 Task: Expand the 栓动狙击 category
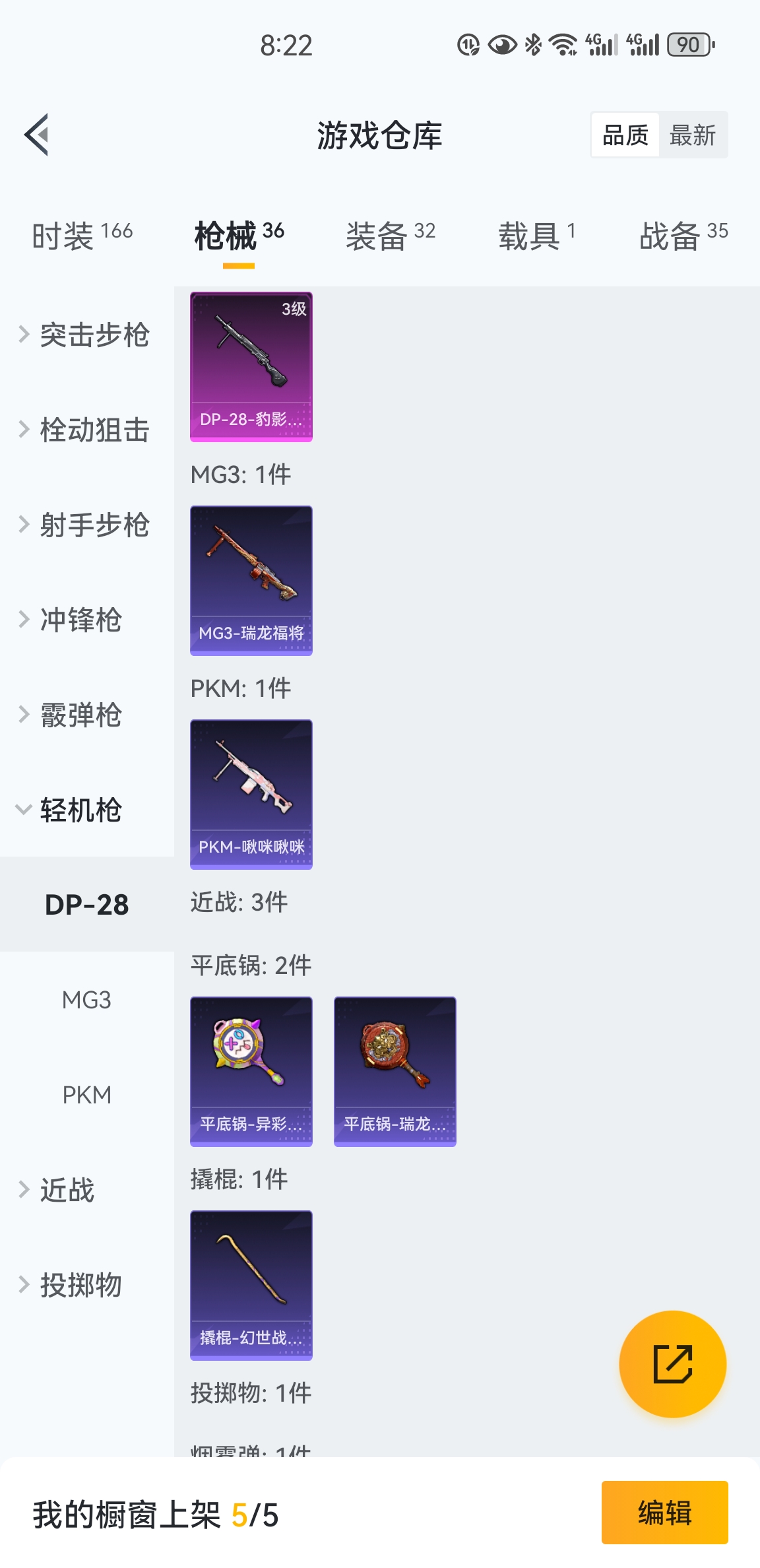pyautogui.click(x=86, y=430)
